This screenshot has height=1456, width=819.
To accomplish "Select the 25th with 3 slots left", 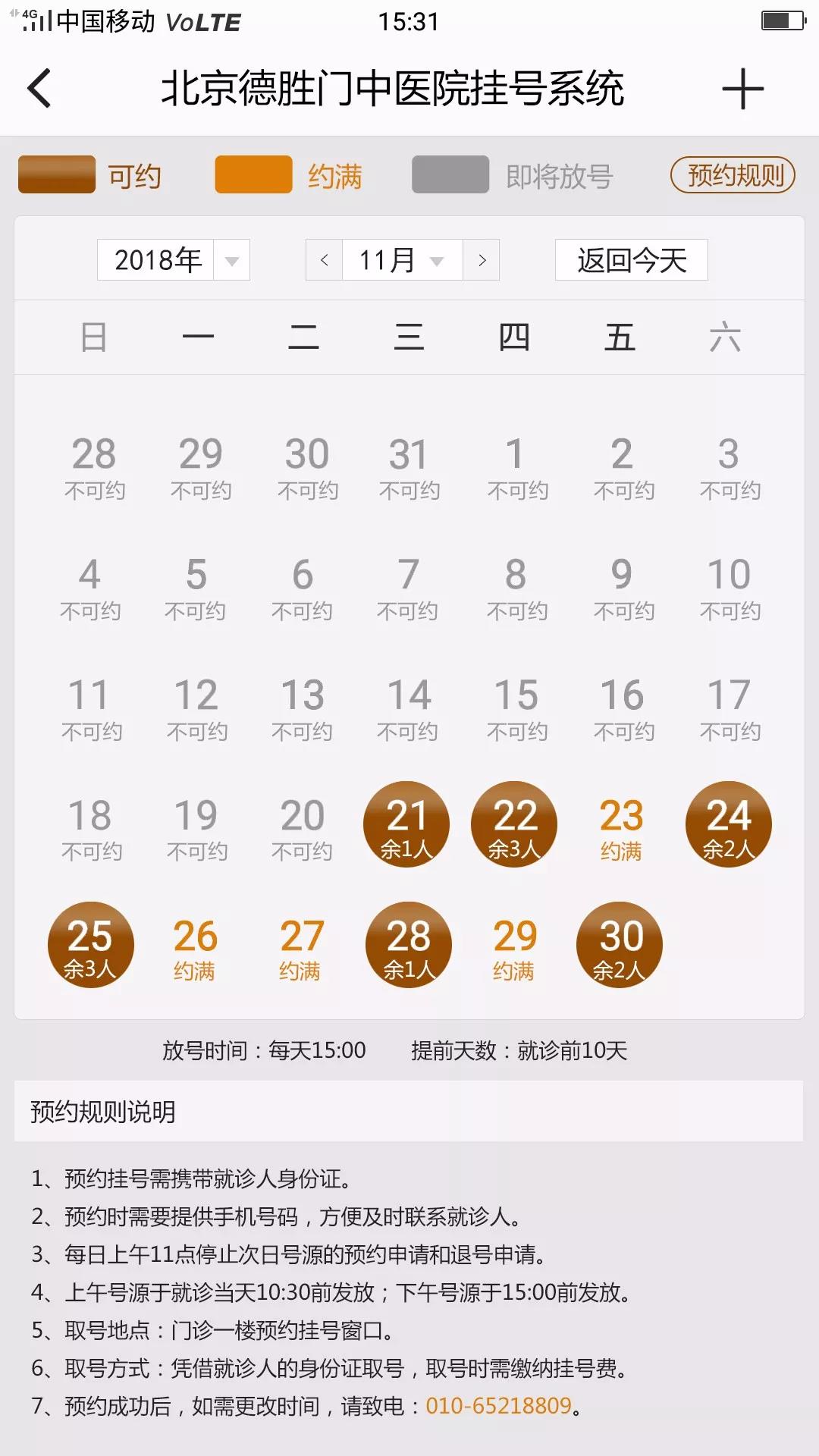I will point(90,945).
